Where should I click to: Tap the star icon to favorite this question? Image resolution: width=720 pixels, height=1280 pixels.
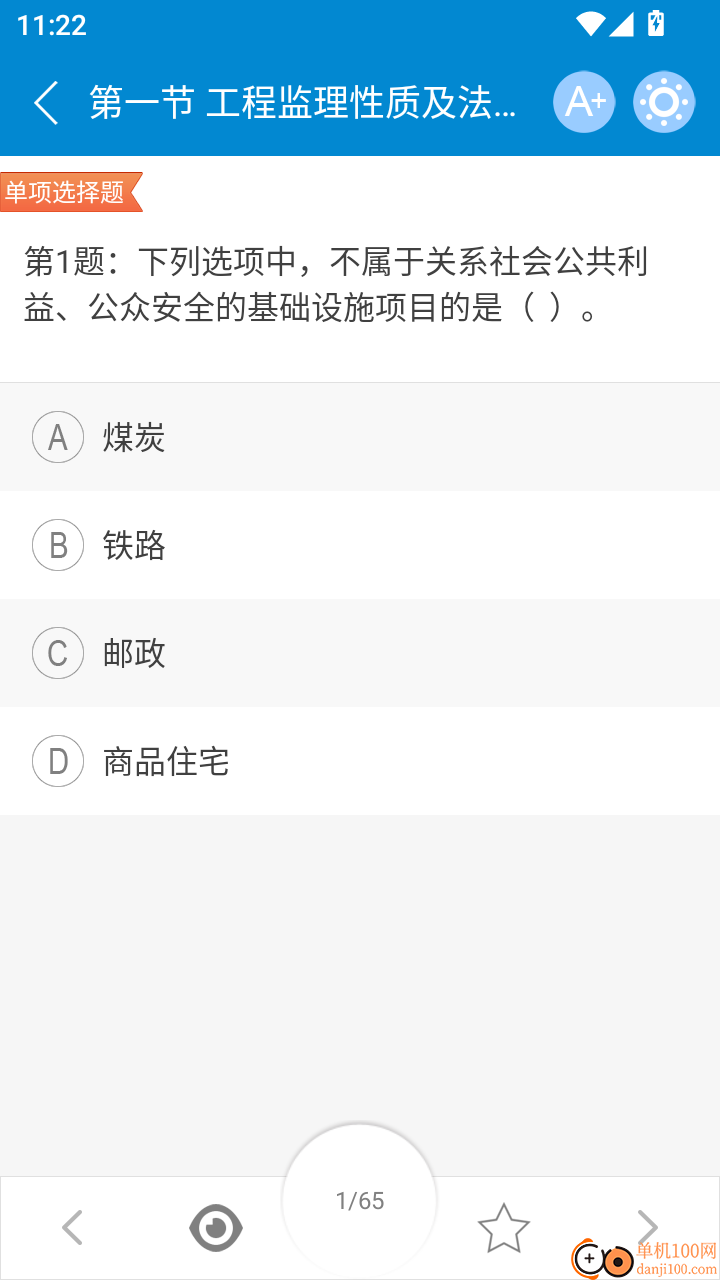tap(504, 1227)
